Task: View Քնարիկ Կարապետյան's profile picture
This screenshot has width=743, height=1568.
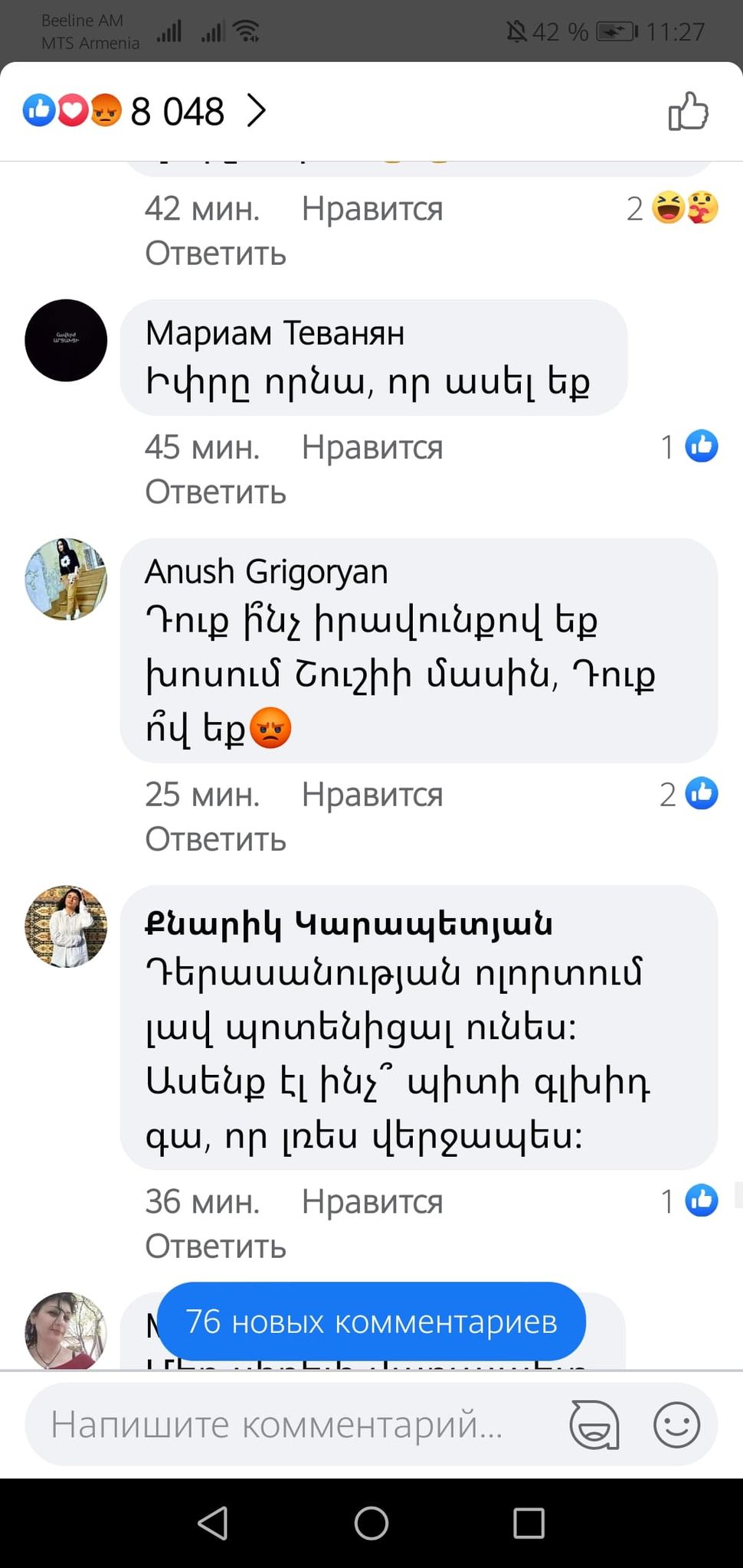Action: click(x=66, y=927)
